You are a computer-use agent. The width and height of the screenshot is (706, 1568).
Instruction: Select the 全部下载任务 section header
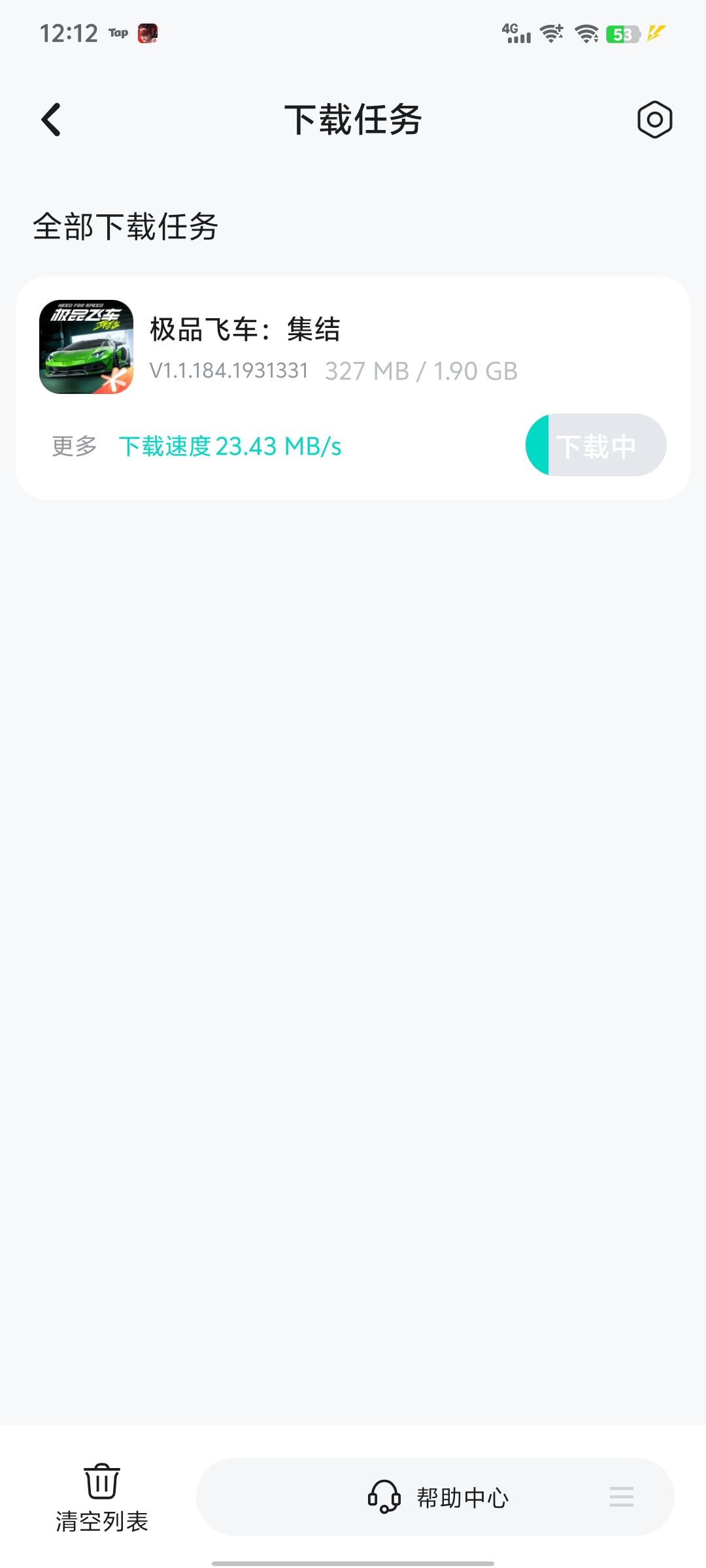(x=126, y=226)
